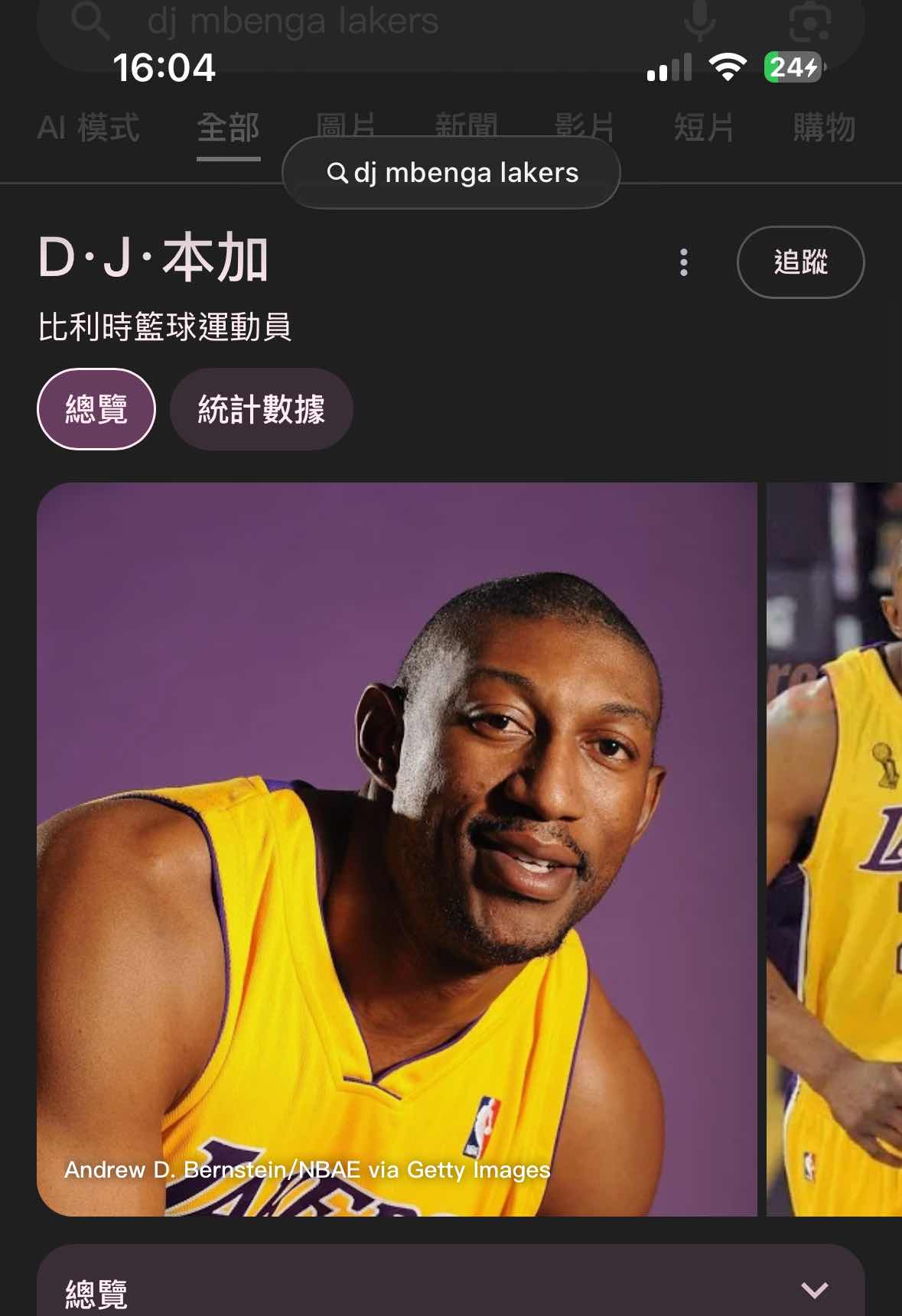Open the 購物 tab
The width and height of the screenshot is (902, 1316).
(x=824, y=128)
